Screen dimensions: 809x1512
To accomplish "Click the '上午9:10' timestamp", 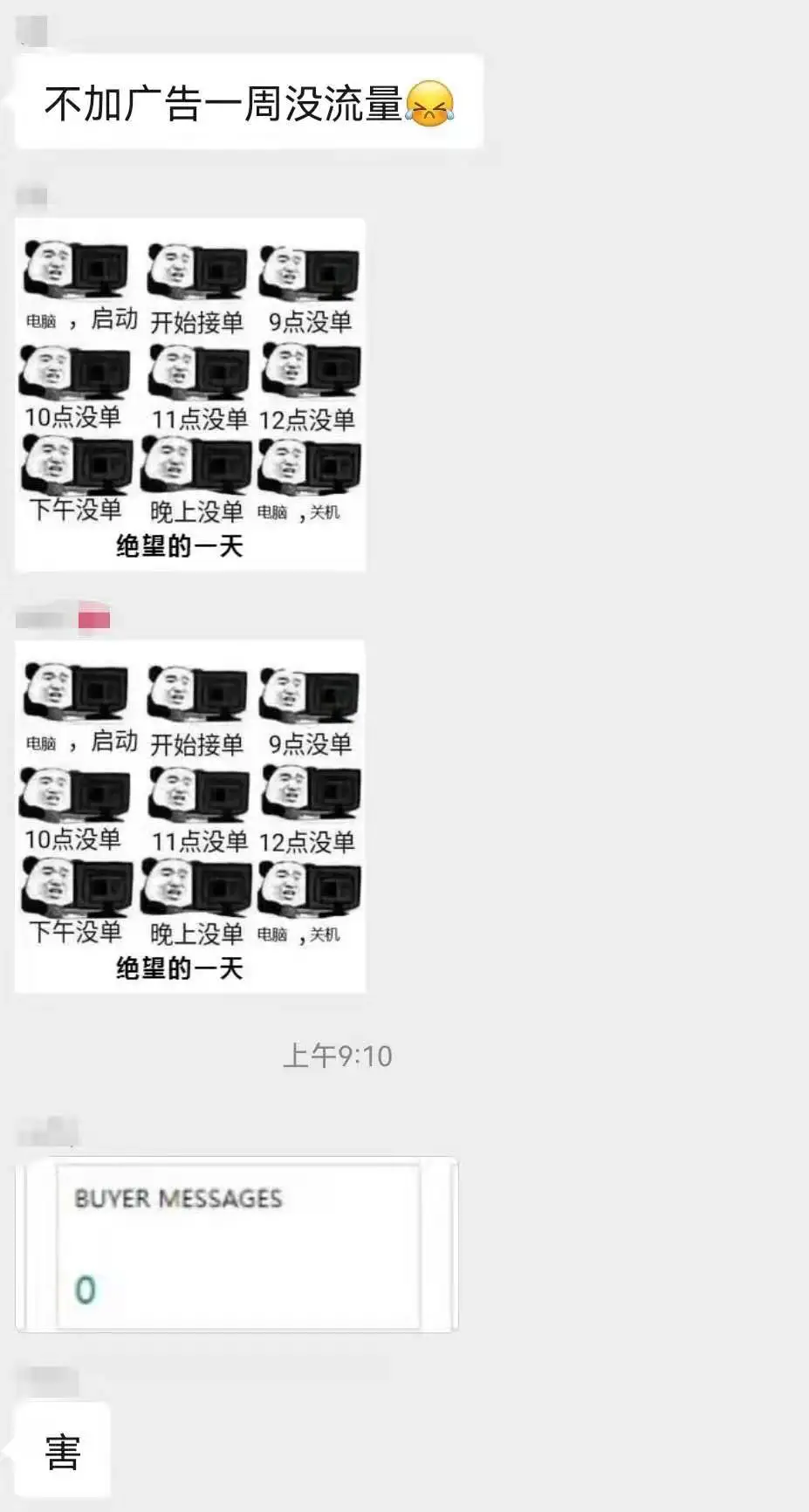I will [339, 1056].
